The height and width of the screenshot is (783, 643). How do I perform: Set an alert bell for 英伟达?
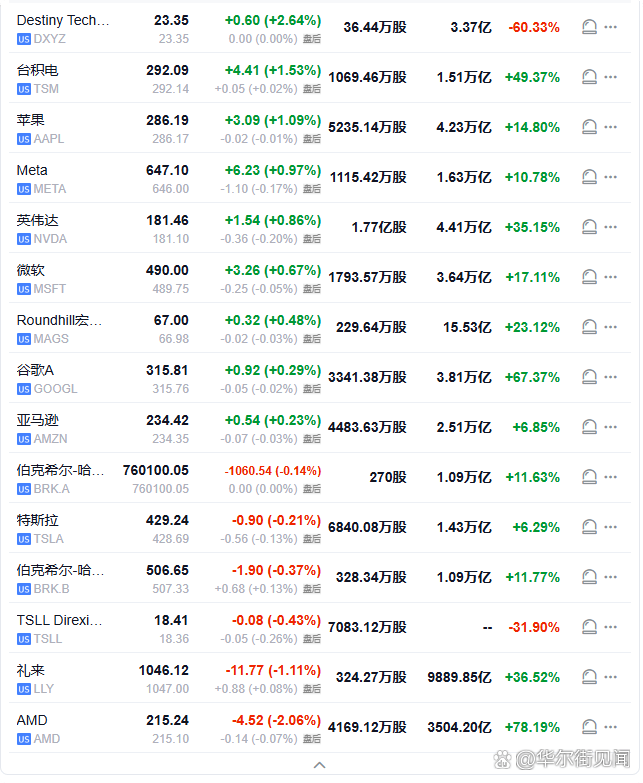click(589, 227)
